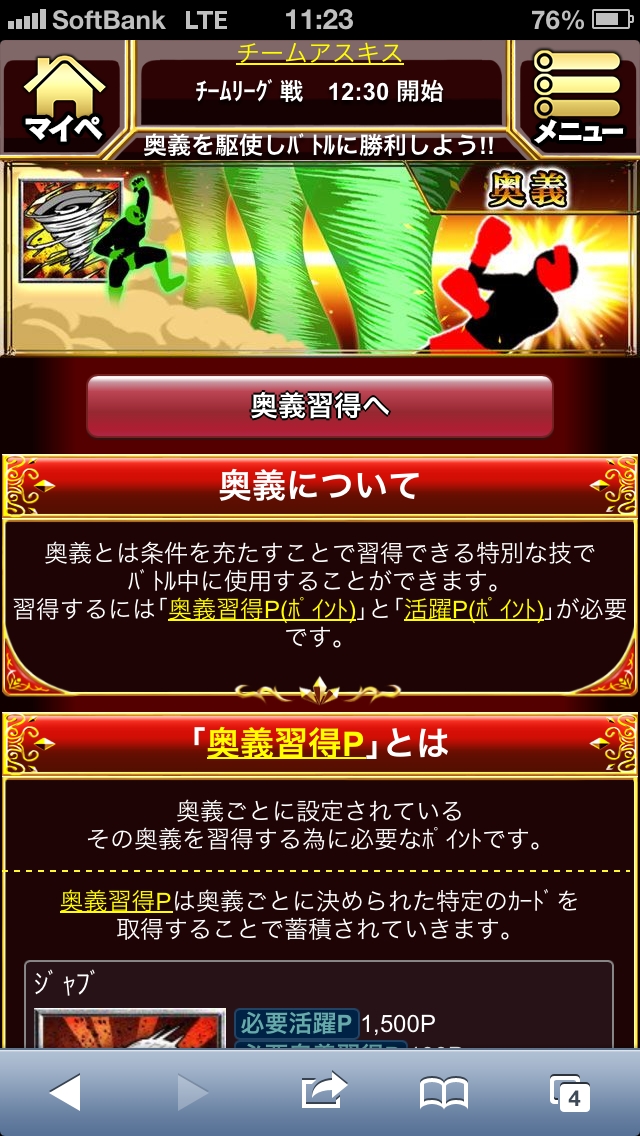This screenshot has width=640, height=1136.
Task: Tap the 奥義習得へ button
Action: point(319,407)
